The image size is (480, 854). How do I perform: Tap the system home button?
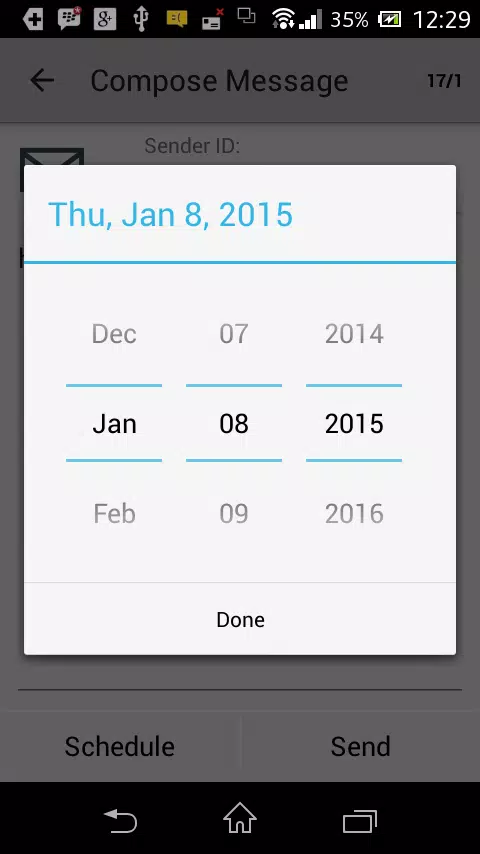click(x=240, y=819)
